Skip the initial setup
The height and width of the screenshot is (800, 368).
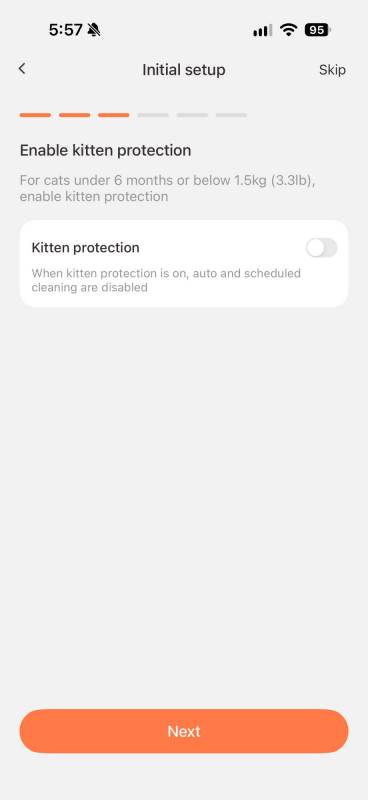[332, 70]
